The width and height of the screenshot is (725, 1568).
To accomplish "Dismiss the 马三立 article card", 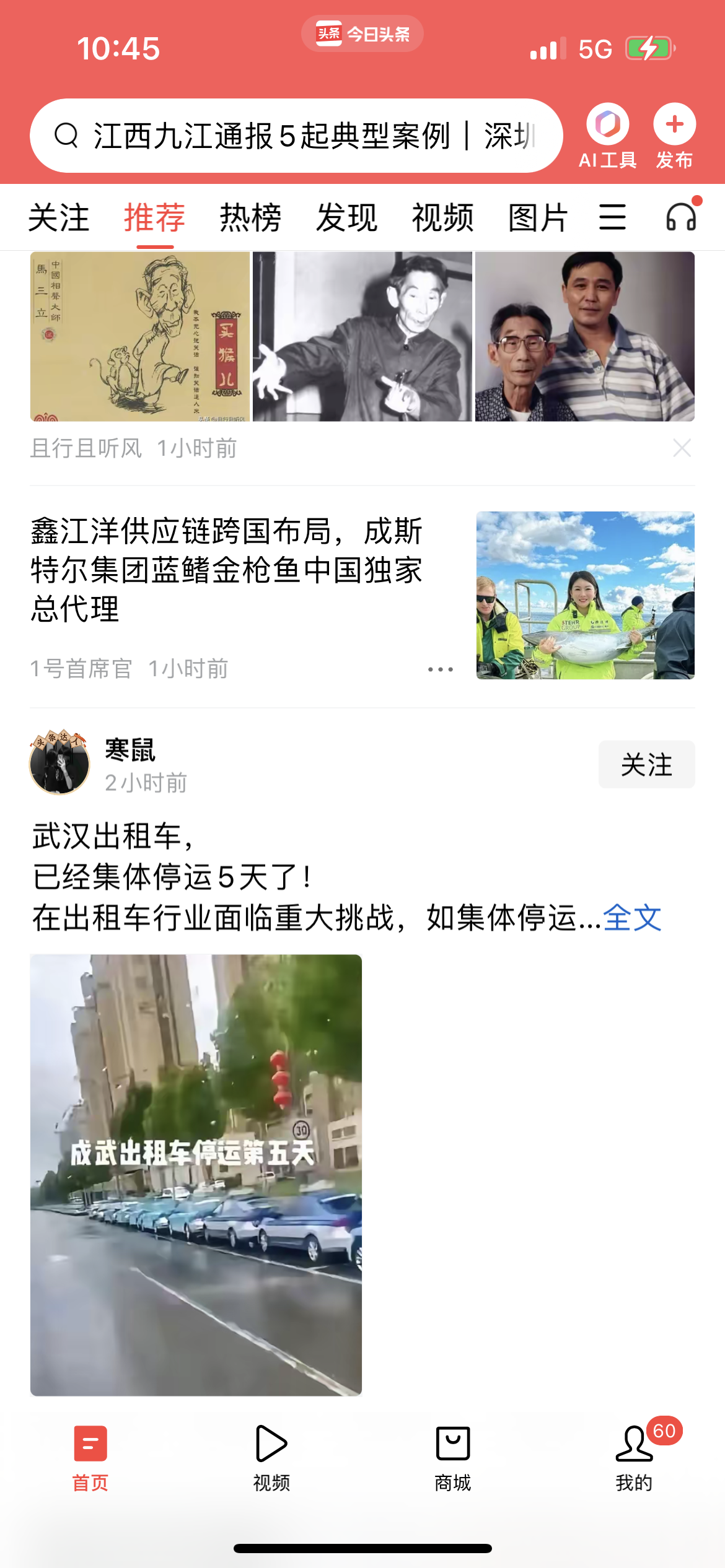I will 682,448.
